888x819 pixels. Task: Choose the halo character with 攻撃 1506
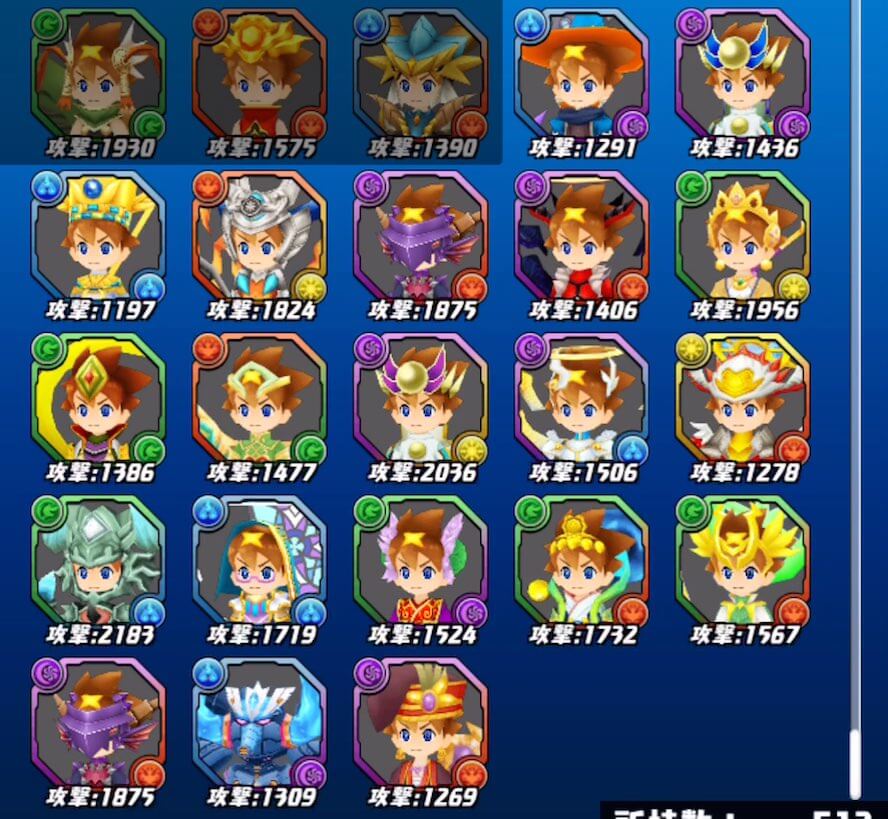pyautogui.click(x=581, y=399)
